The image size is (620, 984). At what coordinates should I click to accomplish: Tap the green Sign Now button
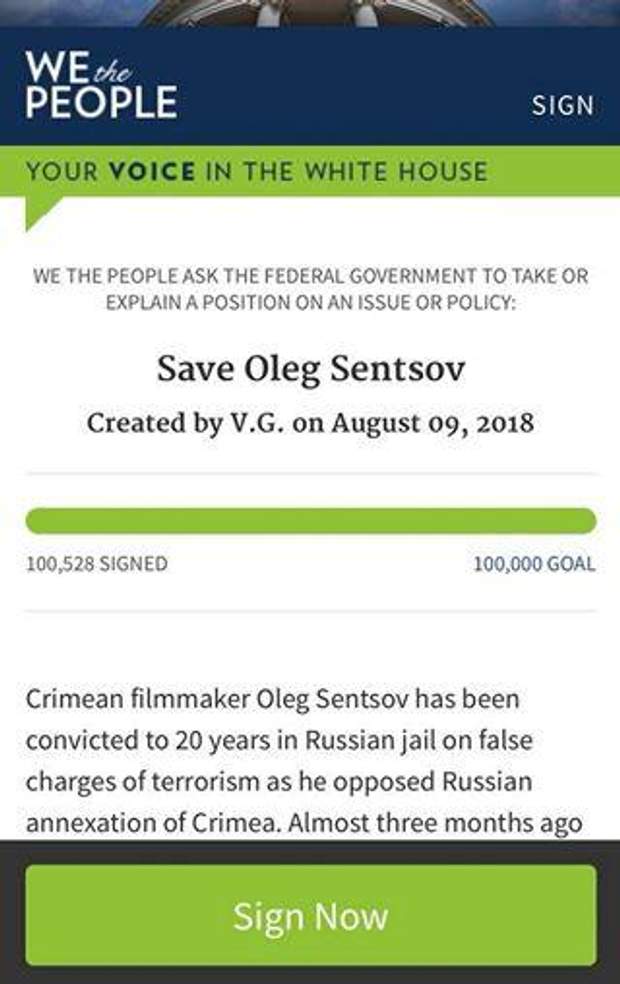(310, 915)
